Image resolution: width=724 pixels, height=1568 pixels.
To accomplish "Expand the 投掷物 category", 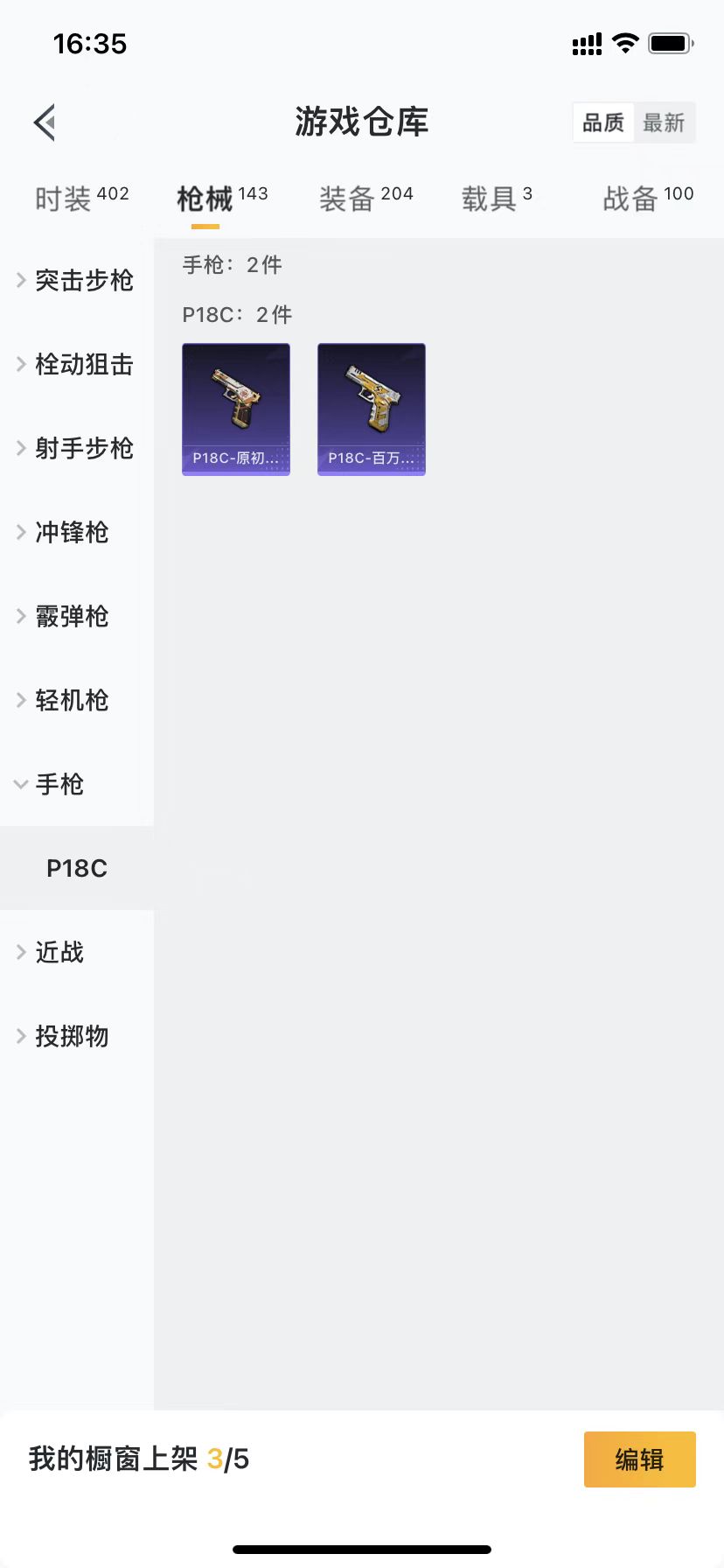I will click(x=66, y=1036).
